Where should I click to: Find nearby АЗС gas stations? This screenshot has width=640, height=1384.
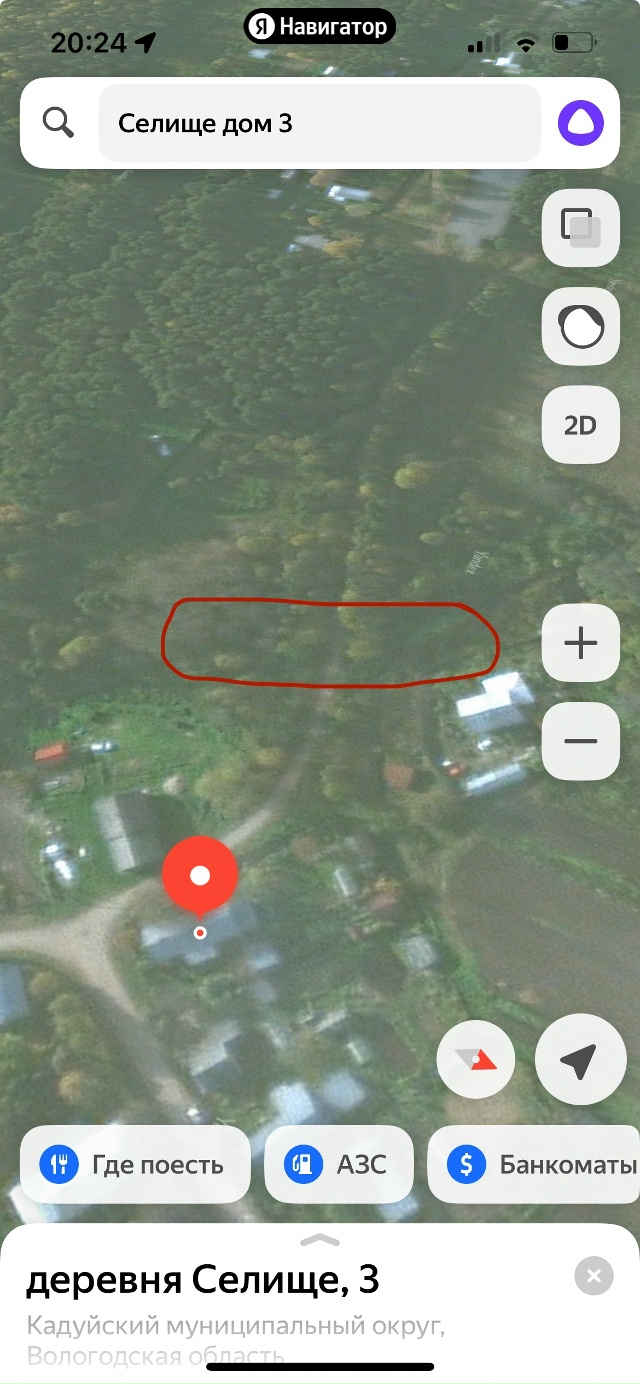(x=338, y=1164)
